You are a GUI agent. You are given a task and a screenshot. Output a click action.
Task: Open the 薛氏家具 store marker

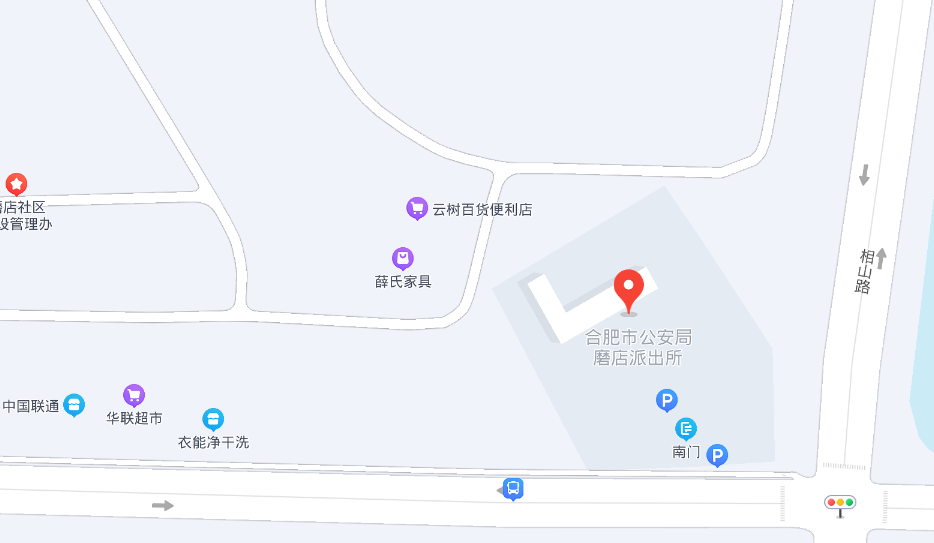tap(402, 259)
